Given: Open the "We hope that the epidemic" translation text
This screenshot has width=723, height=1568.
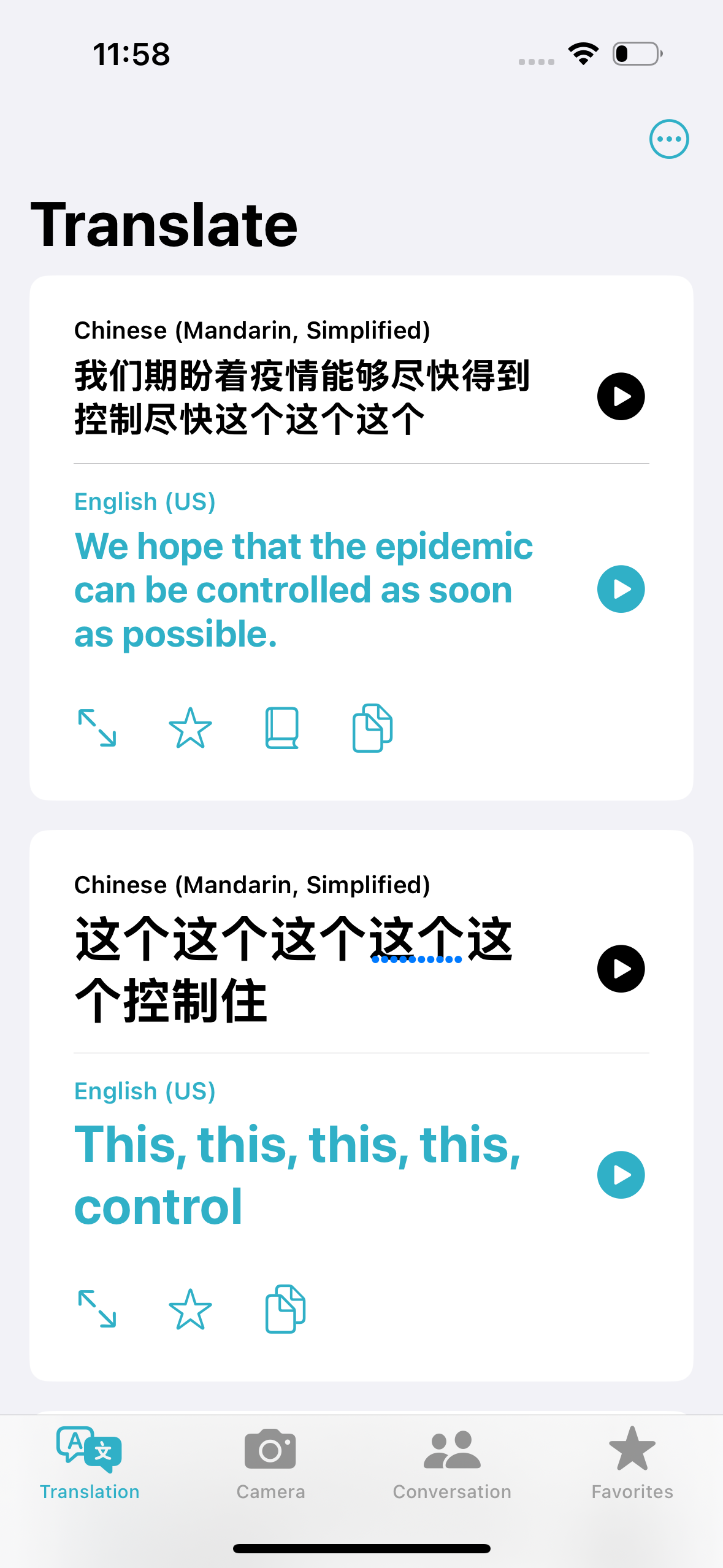Looking at the screenshot, I should 304,590.
